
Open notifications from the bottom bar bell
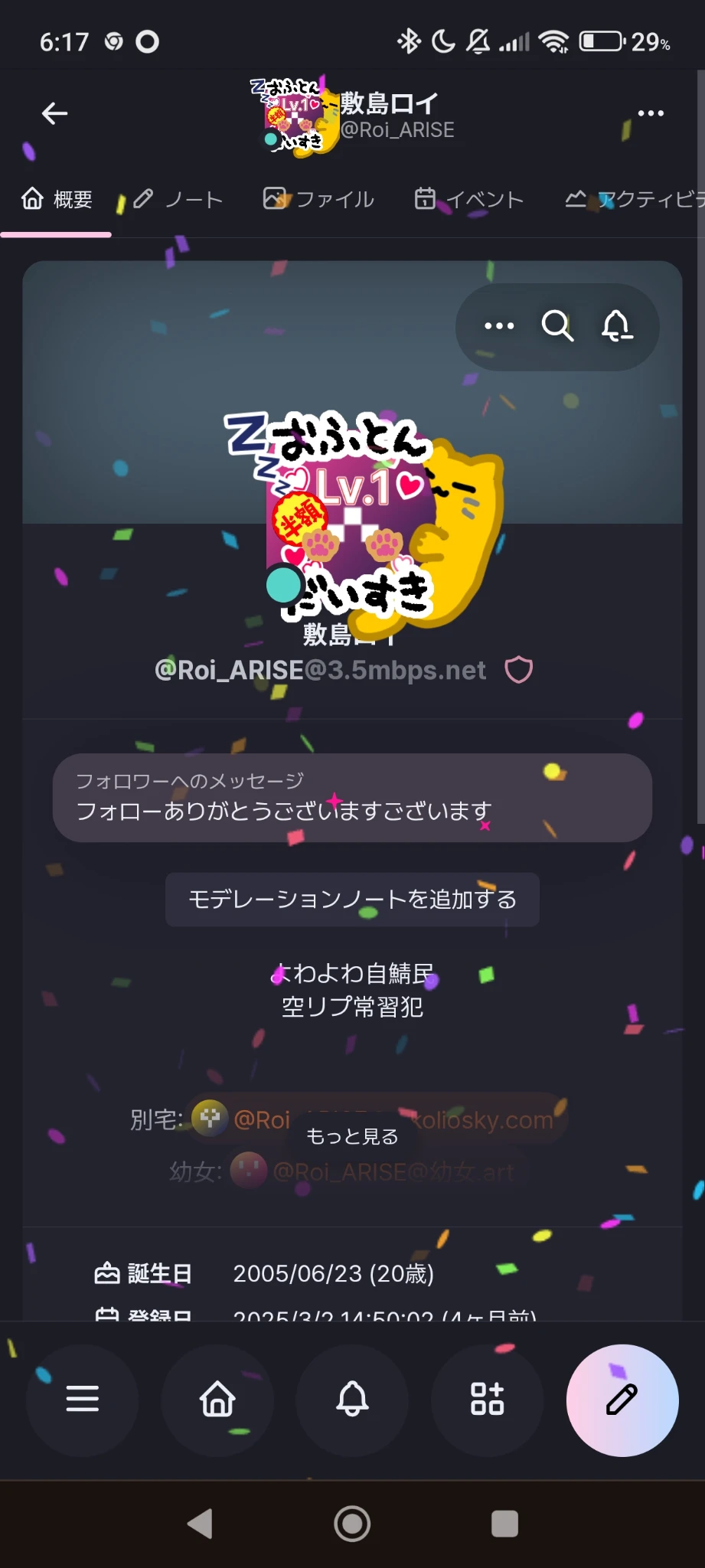352,1400
